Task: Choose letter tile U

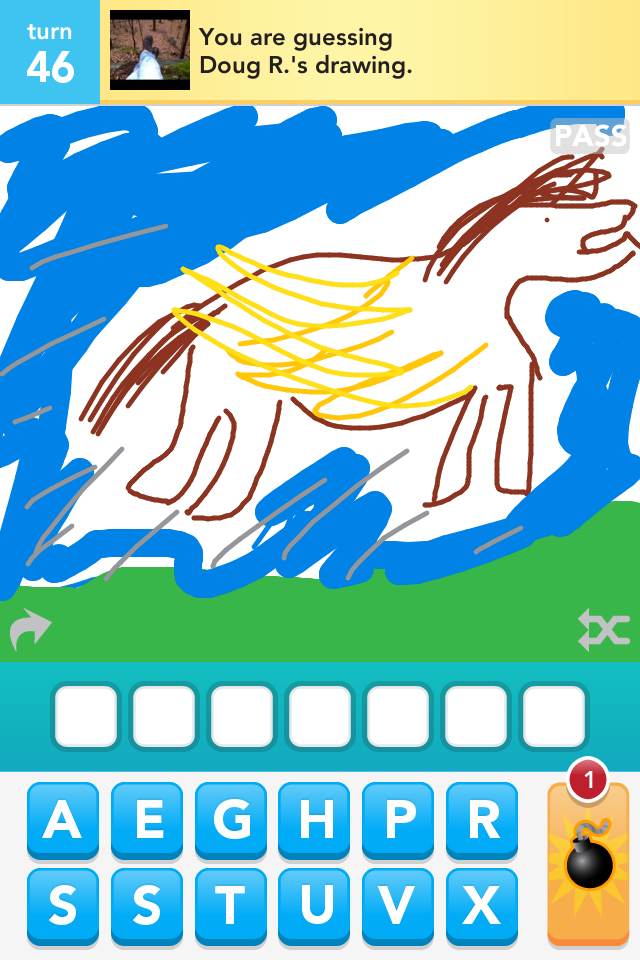Action: point(316,906)
